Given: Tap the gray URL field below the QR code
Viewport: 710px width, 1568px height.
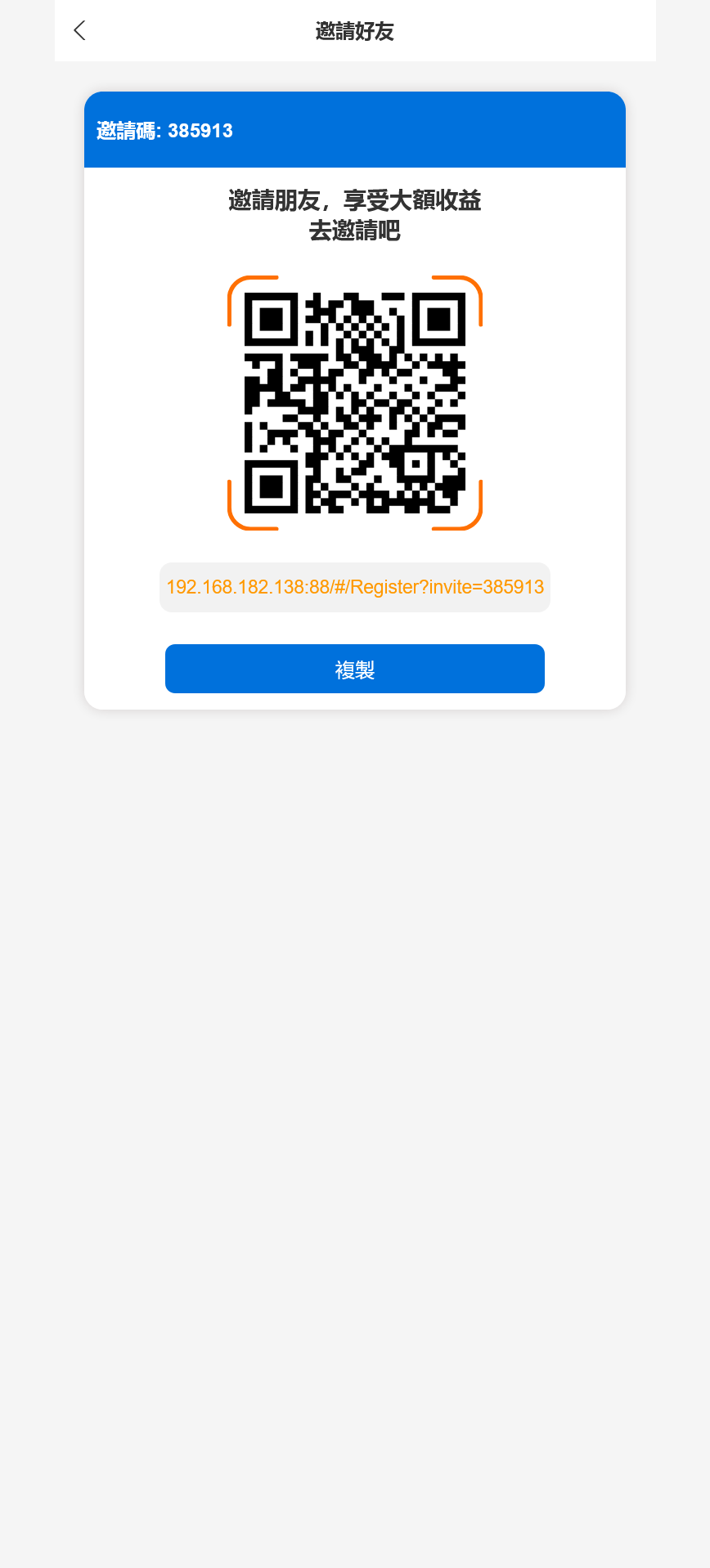Looking at the screenshot, I should (354, 587).
